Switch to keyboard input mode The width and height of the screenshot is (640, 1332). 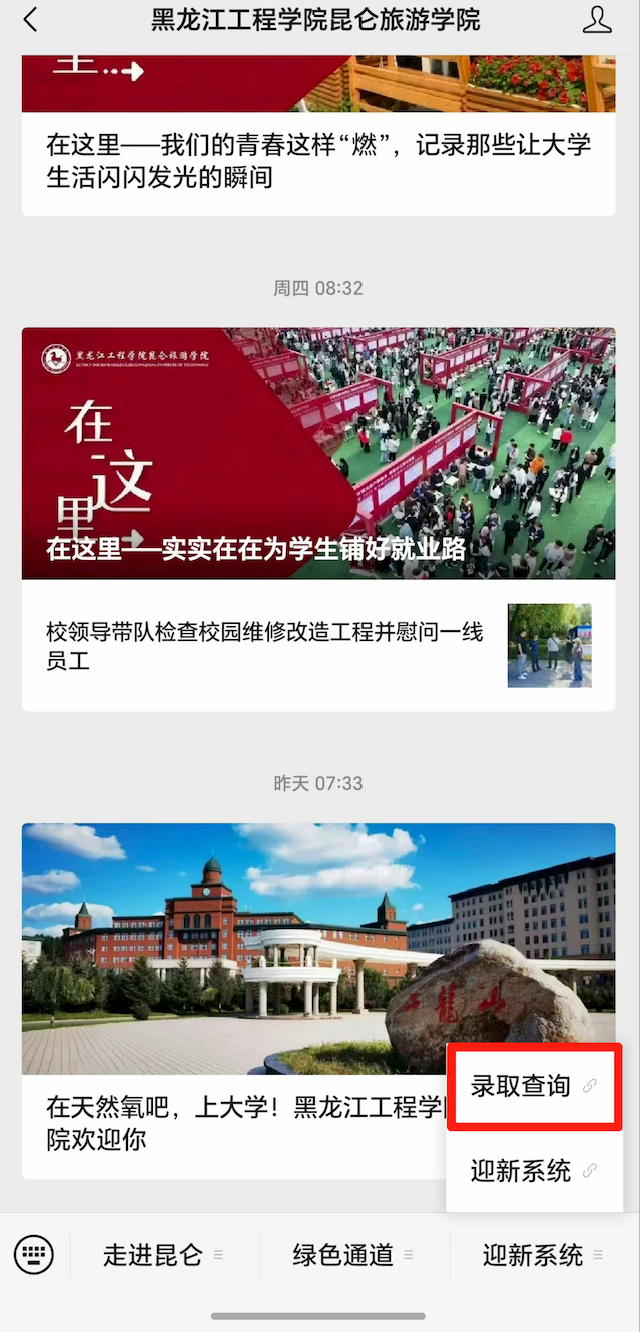[x=34, y=1254]
